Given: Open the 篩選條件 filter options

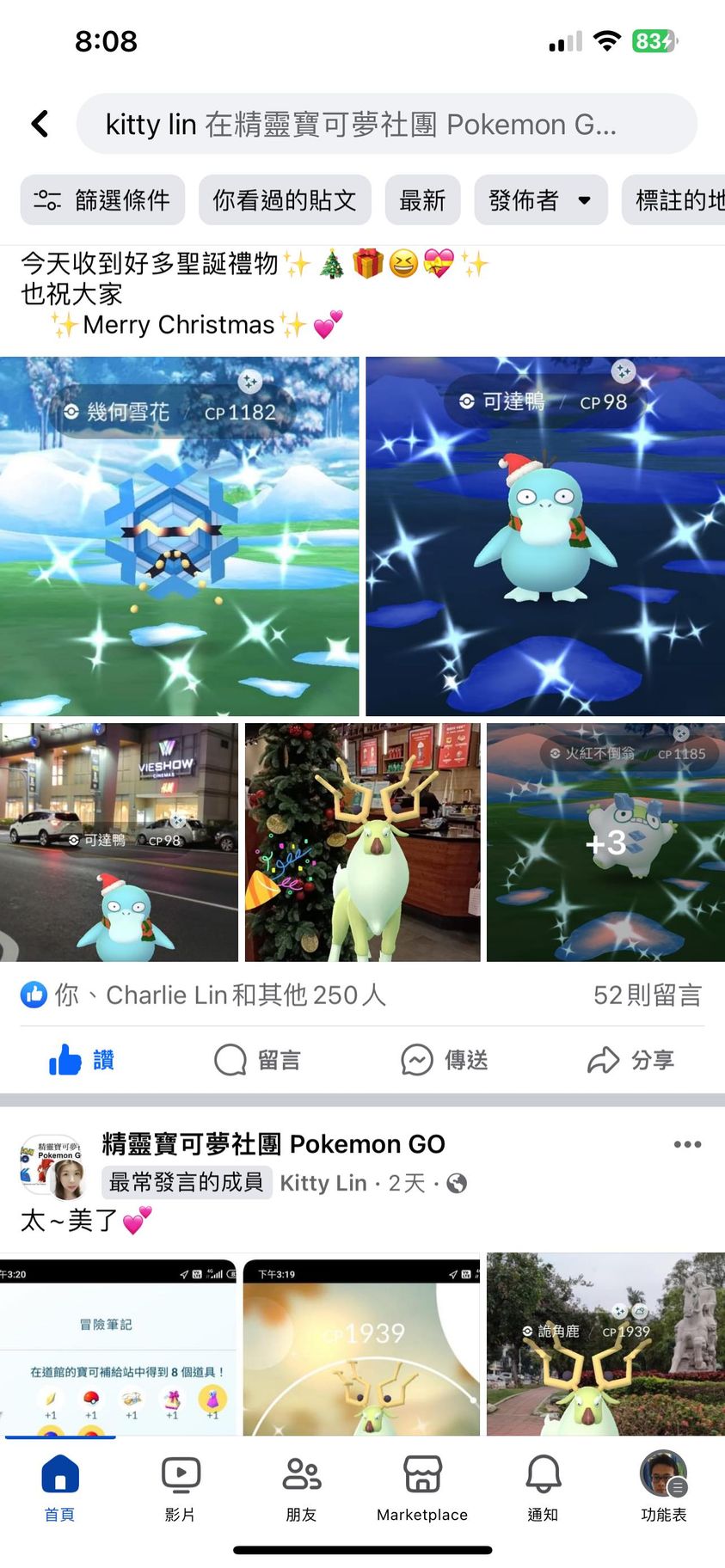Looking at the screenshot, I should point(102,200).
